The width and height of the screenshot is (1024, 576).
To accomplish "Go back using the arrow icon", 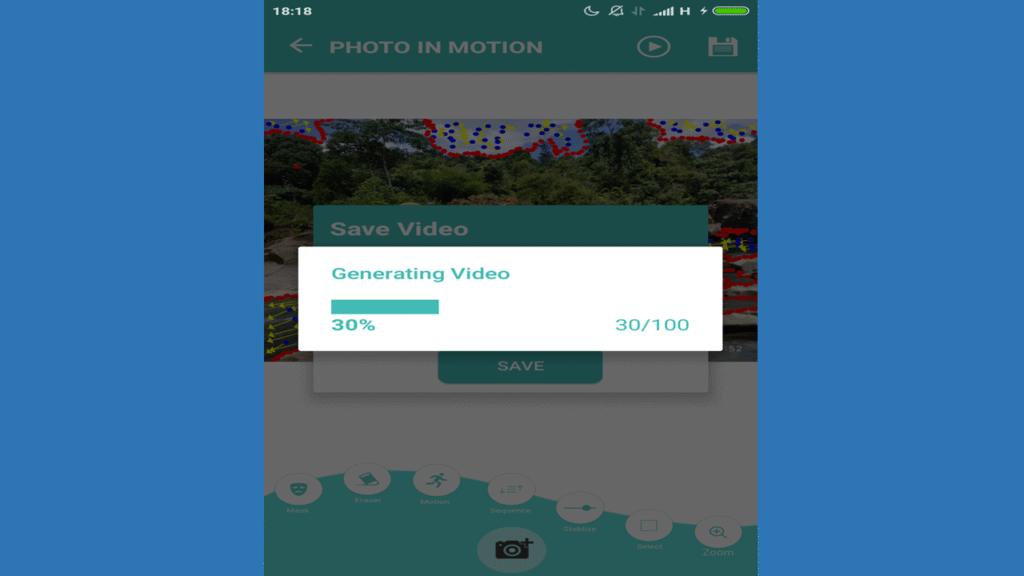I will click(300, 46).
